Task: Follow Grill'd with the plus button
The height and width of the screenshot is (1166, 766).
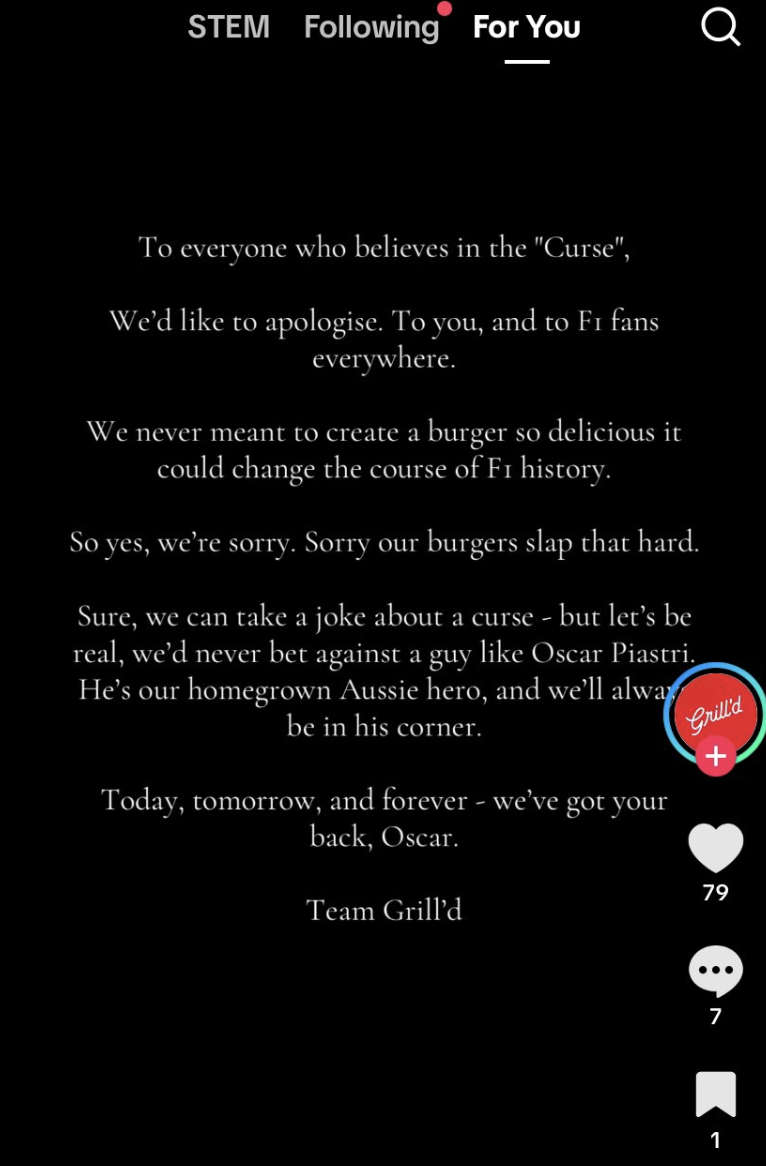Action: [716, 757]
